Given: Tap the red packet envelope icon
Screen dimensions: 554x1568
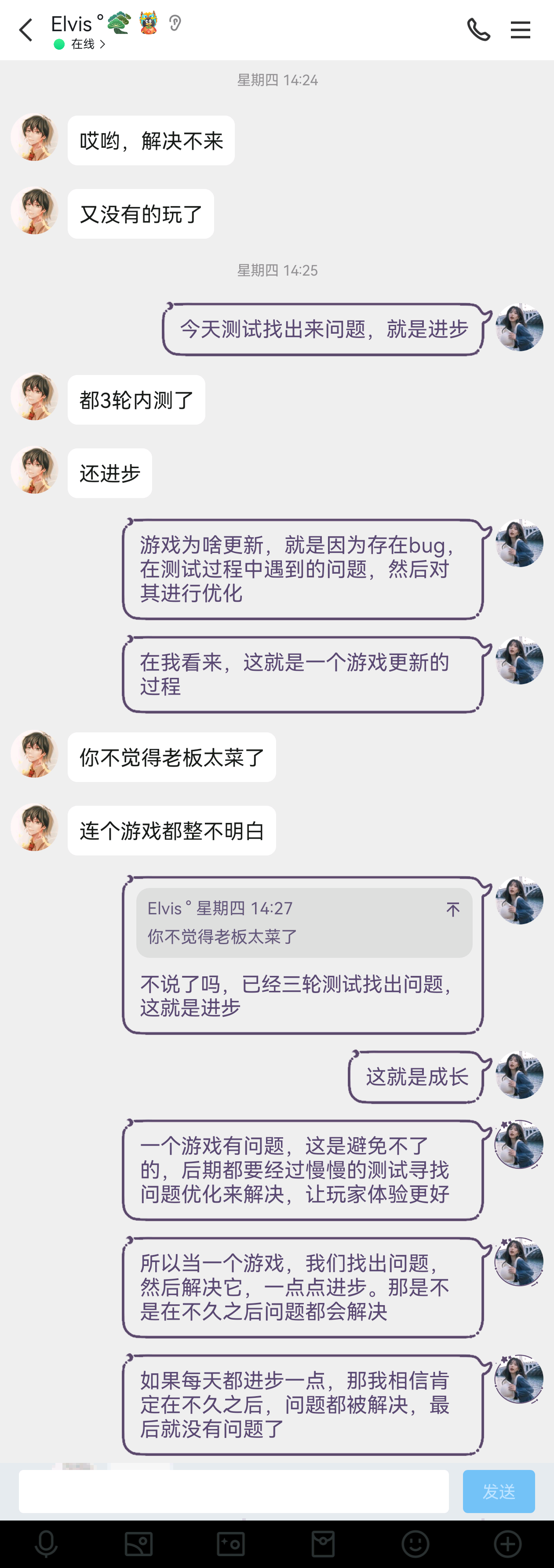Looking at the screenshot, I should [x=323, y=1543].
